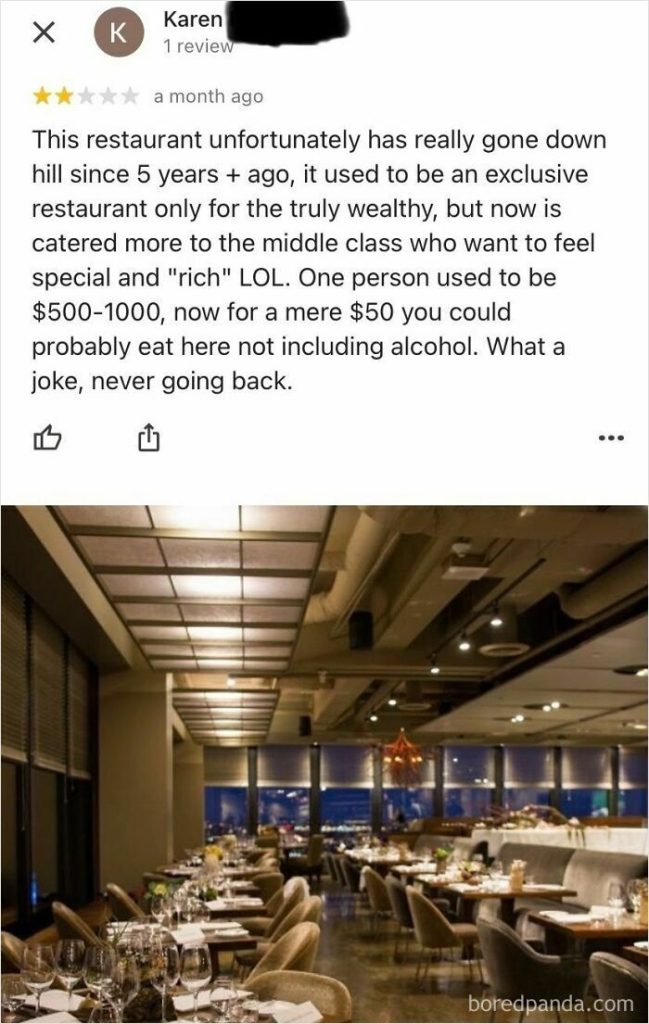The image size is (649, 1024).
Task: Share this restaurant review
Action: (146, 437)
